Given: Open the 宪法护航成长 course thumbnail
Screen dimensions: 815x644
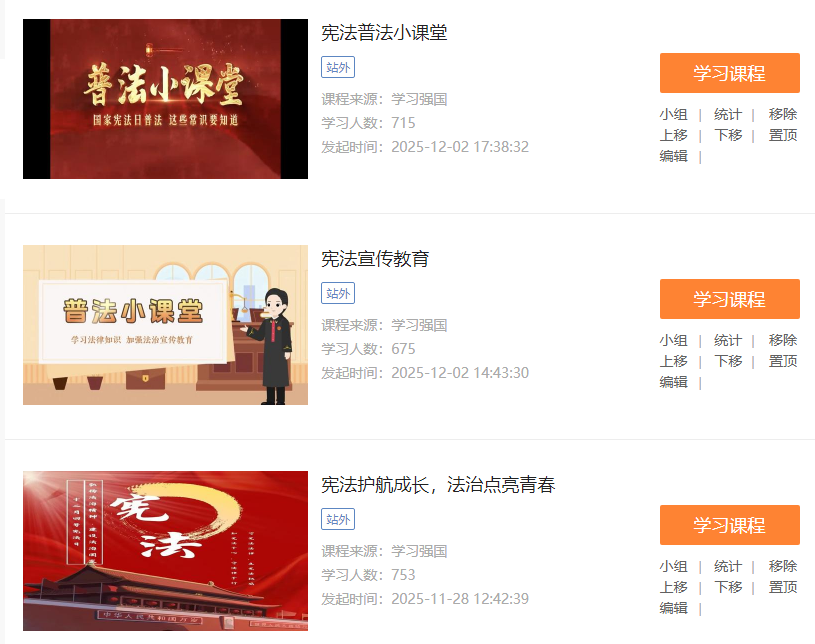Looking at the screenshot, I should (165, 551).
